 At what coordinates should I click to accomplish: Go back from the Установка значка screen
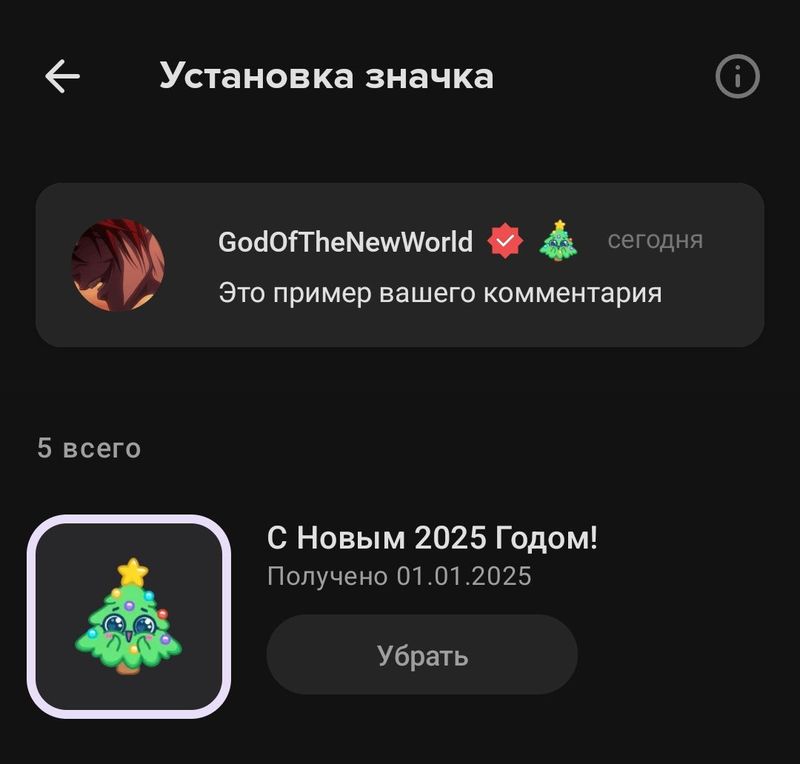[x=62, y=77]
